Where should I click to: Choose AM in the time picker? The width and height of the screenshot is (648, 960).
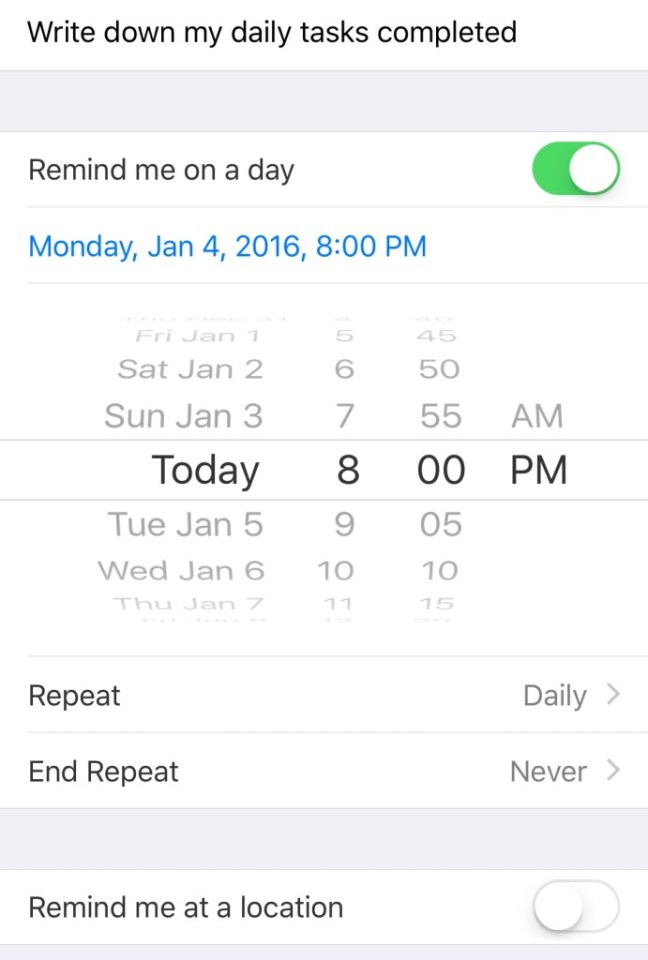pyautogui.click(x=537, y=416)
